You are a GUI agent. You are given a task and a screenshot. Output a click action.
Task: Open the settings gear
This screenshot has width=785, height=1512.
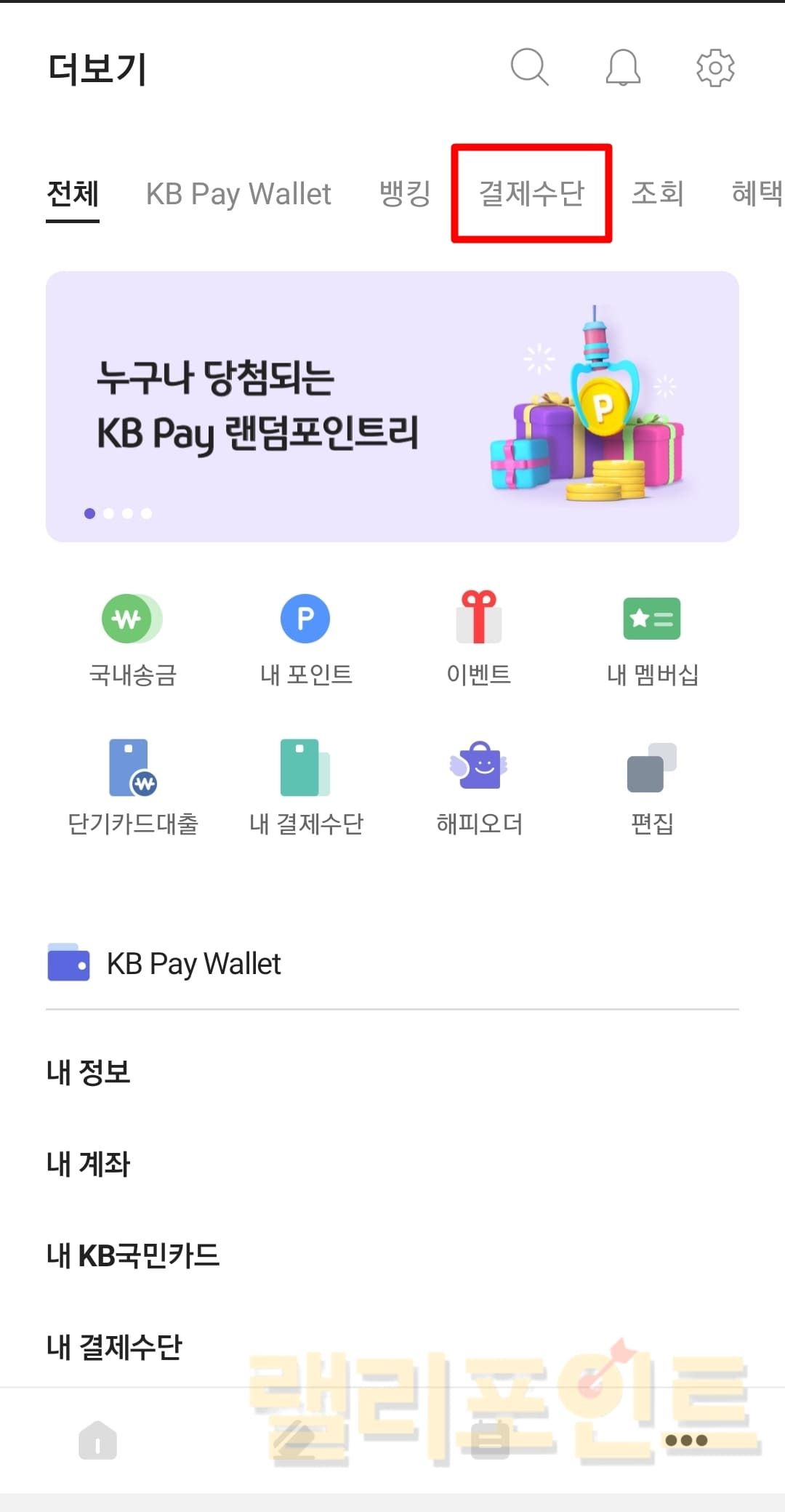(x=715, y=68)
